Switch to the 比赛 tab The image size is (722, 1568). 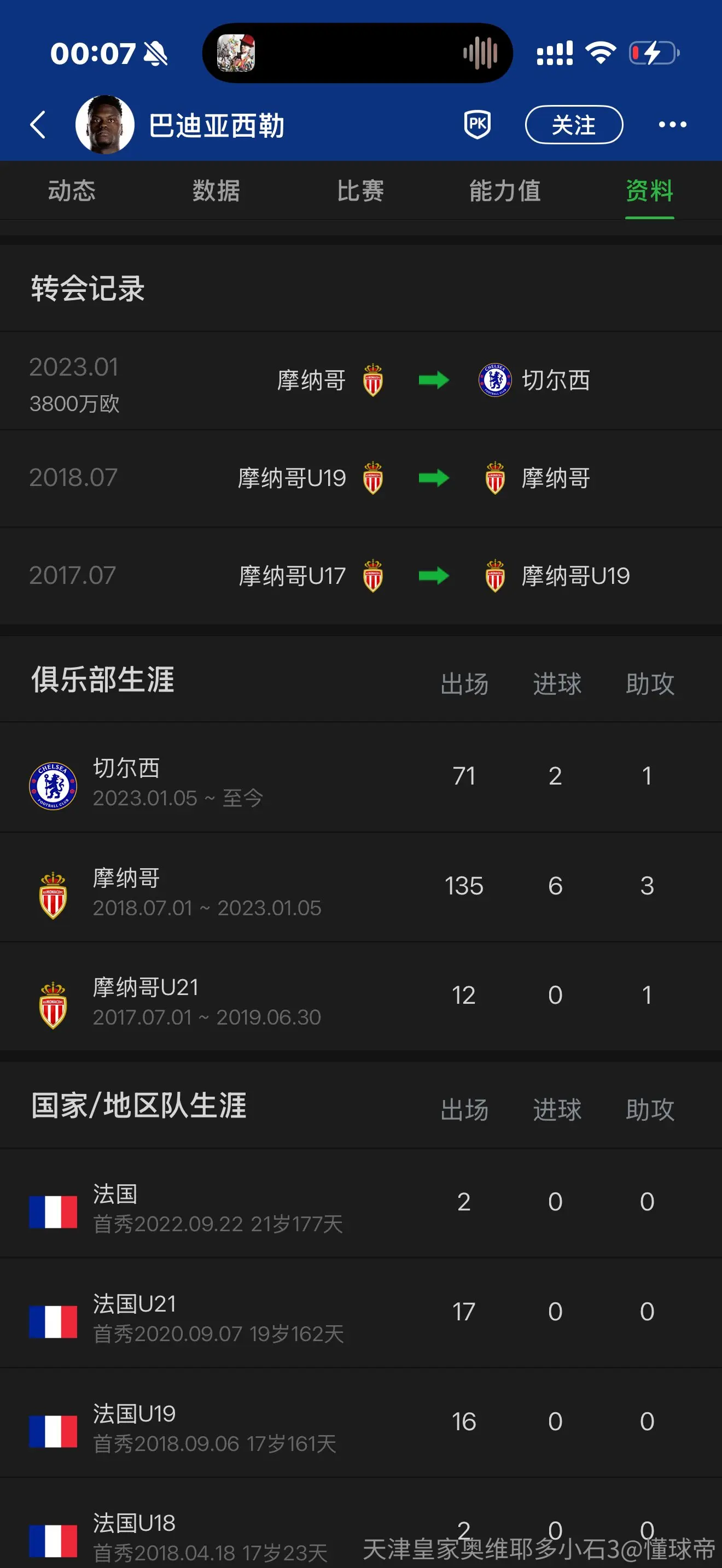(360, 190)
